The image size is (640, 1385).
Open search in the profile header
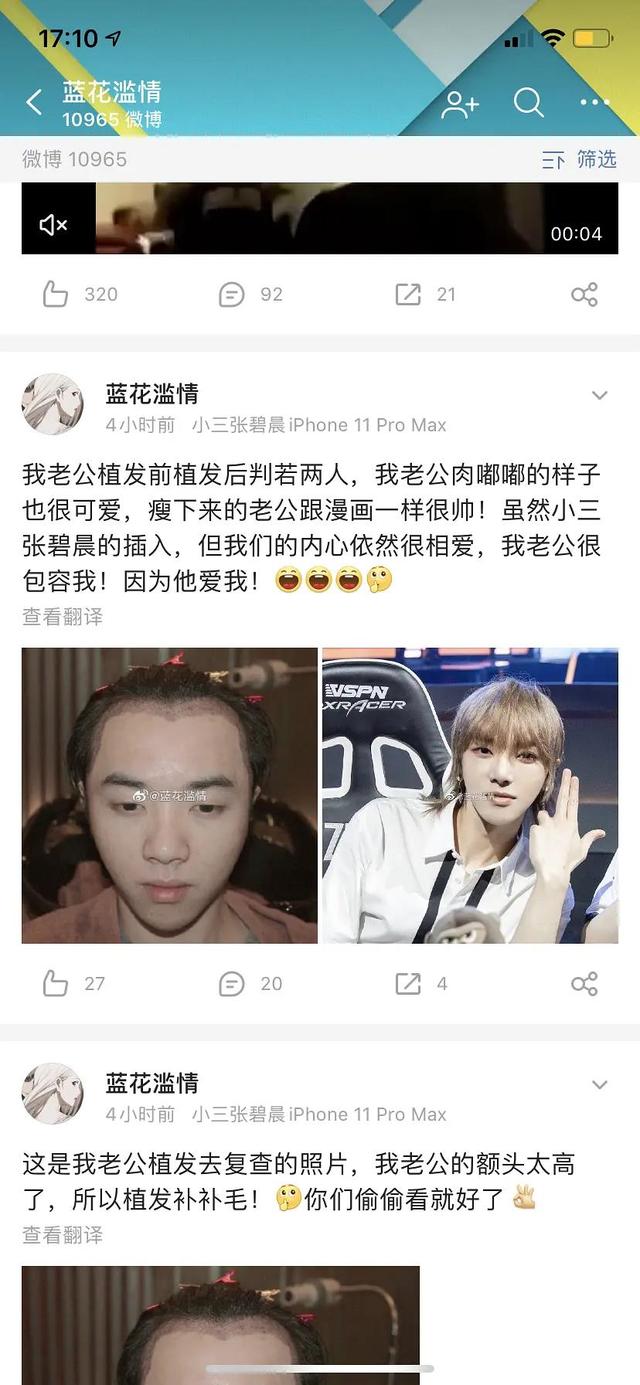click(x=528, y=102)
